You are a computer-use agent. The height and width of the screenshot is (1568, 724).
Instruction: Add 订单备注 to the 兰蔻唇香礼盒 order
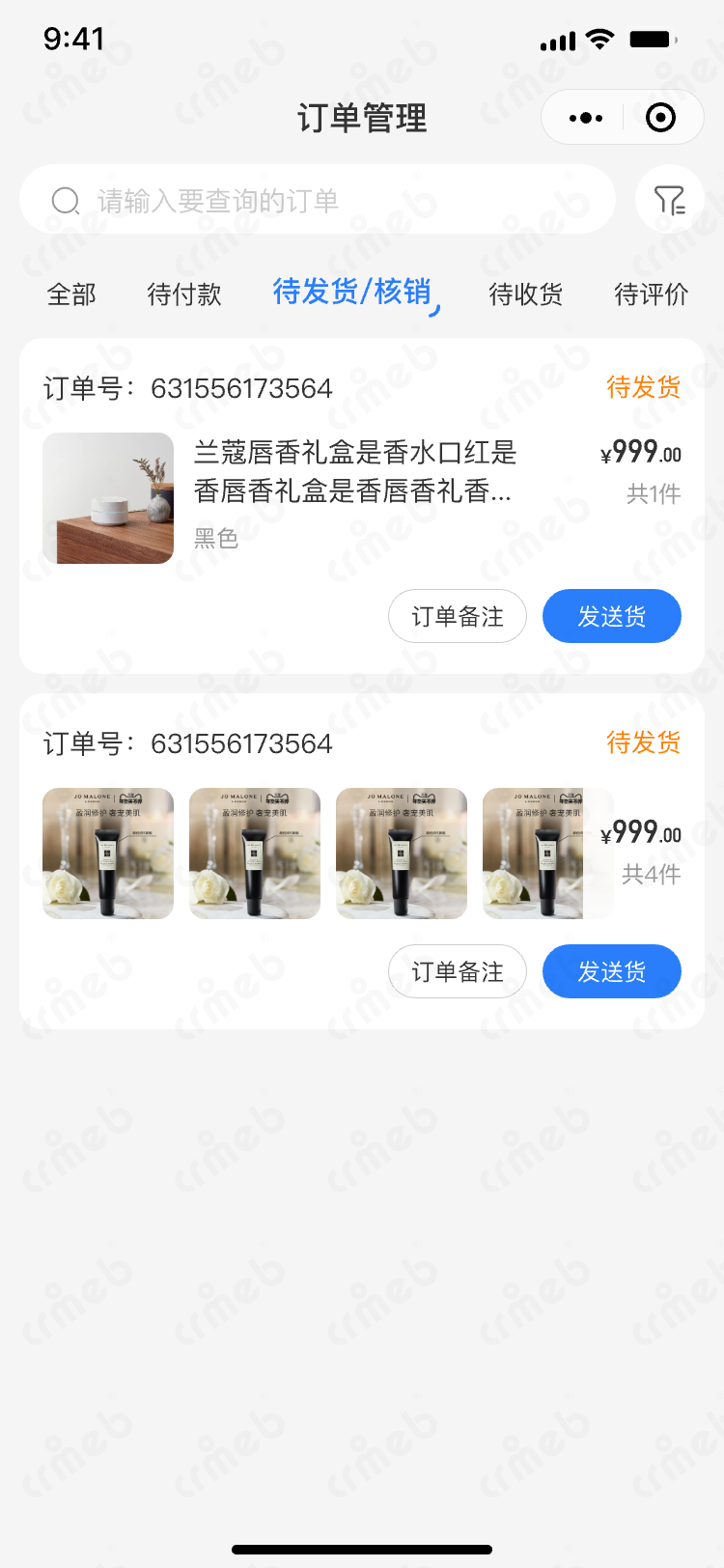[458, 616]
